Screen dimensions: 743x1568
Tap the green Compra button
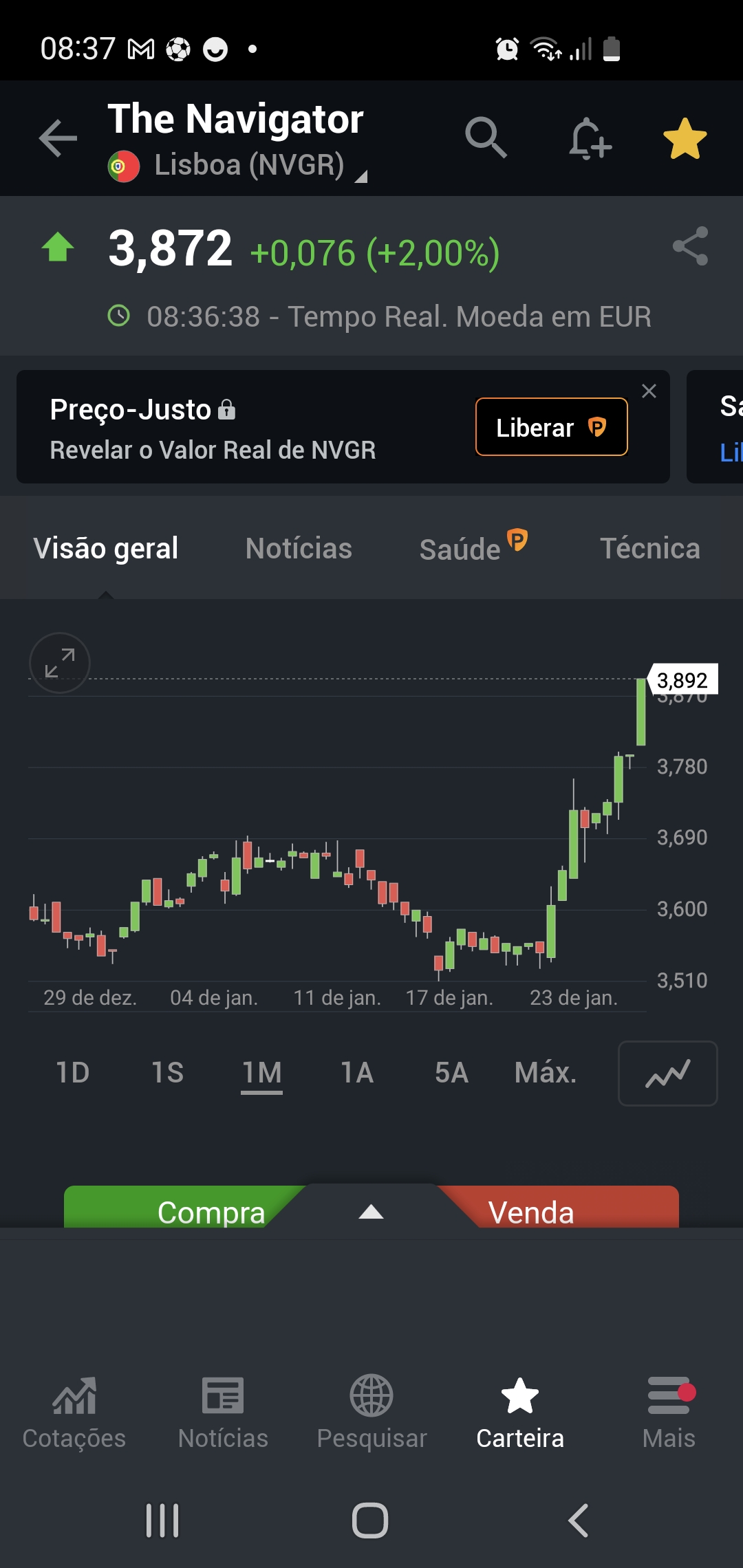(x=200, y=1210)
